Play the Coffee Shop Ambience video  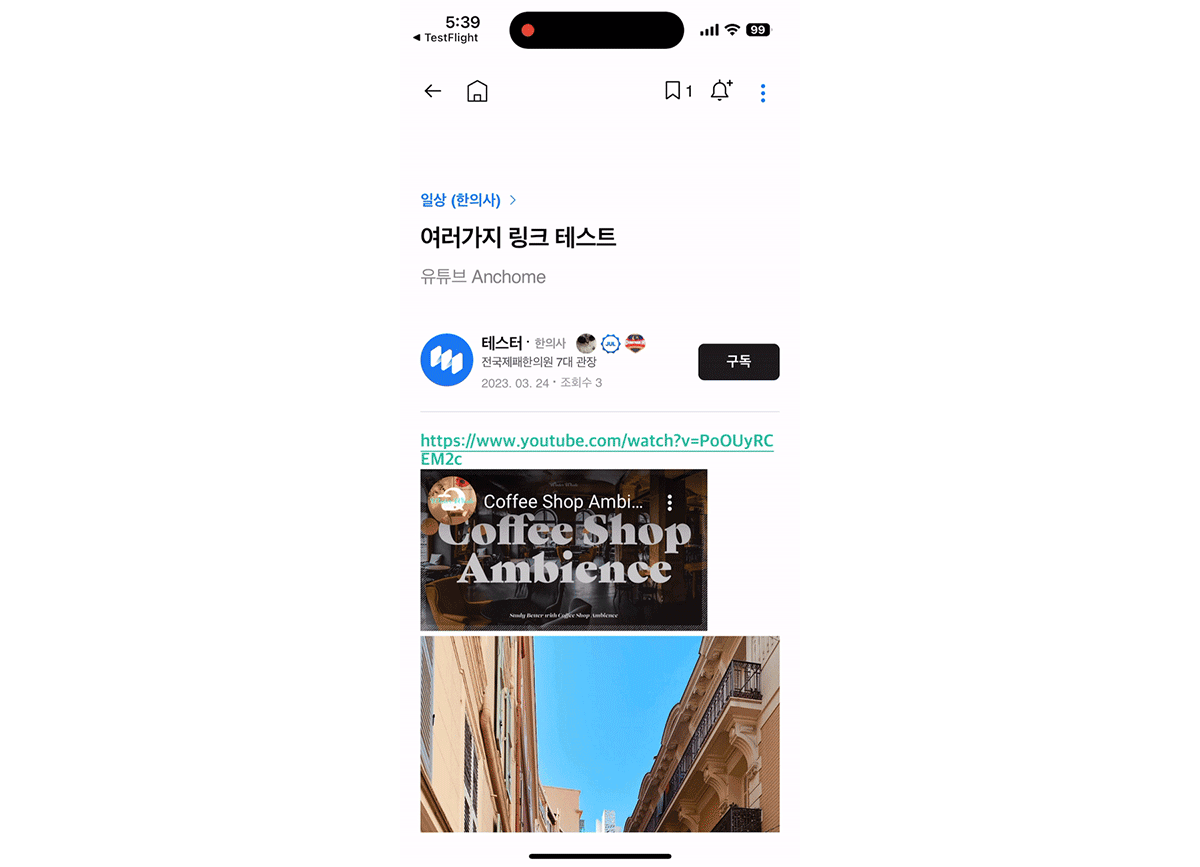tap(563, 560)
